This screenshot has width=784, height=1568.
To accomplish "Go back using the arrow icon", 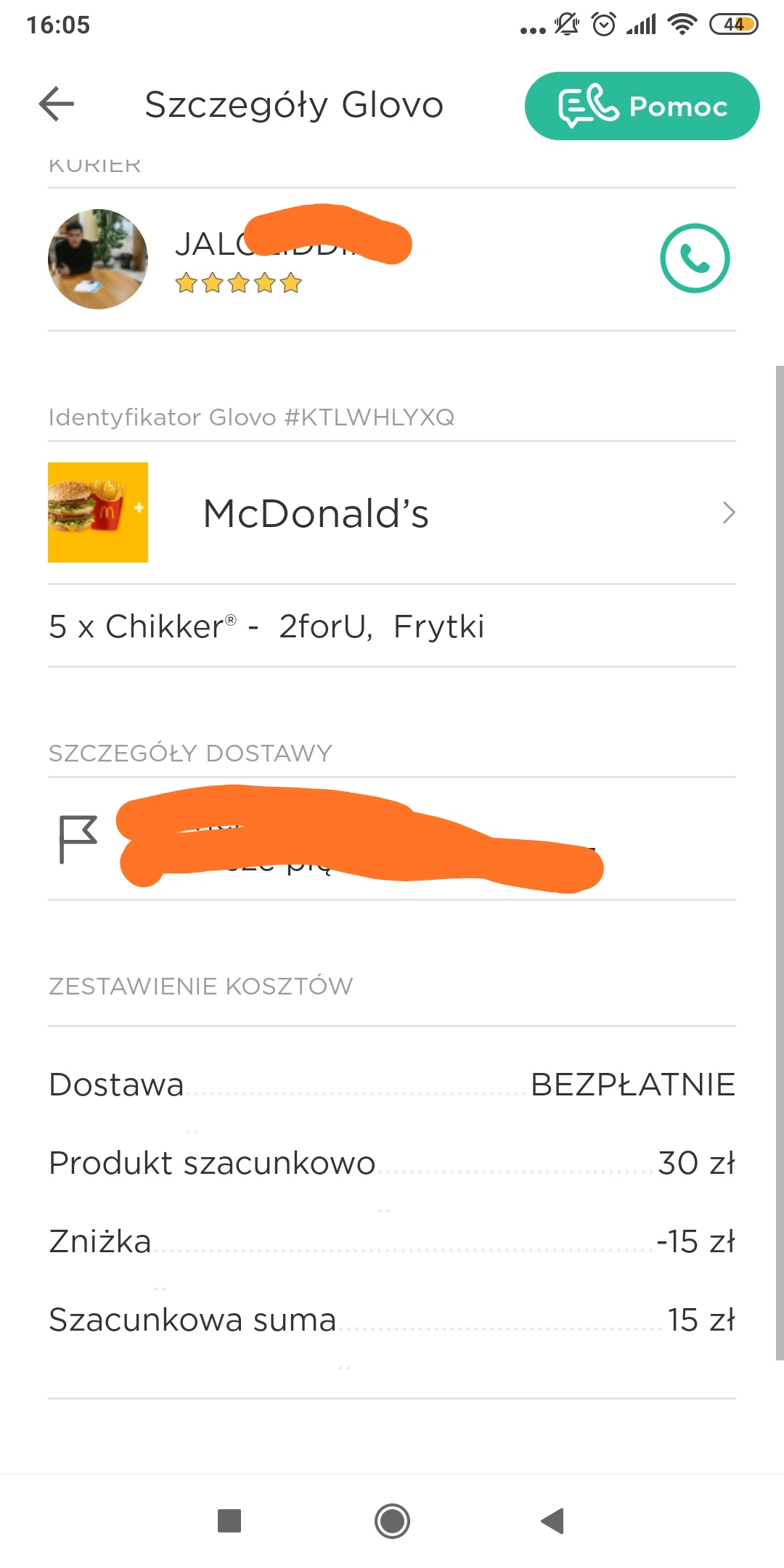I will click(x=57, y=104).
